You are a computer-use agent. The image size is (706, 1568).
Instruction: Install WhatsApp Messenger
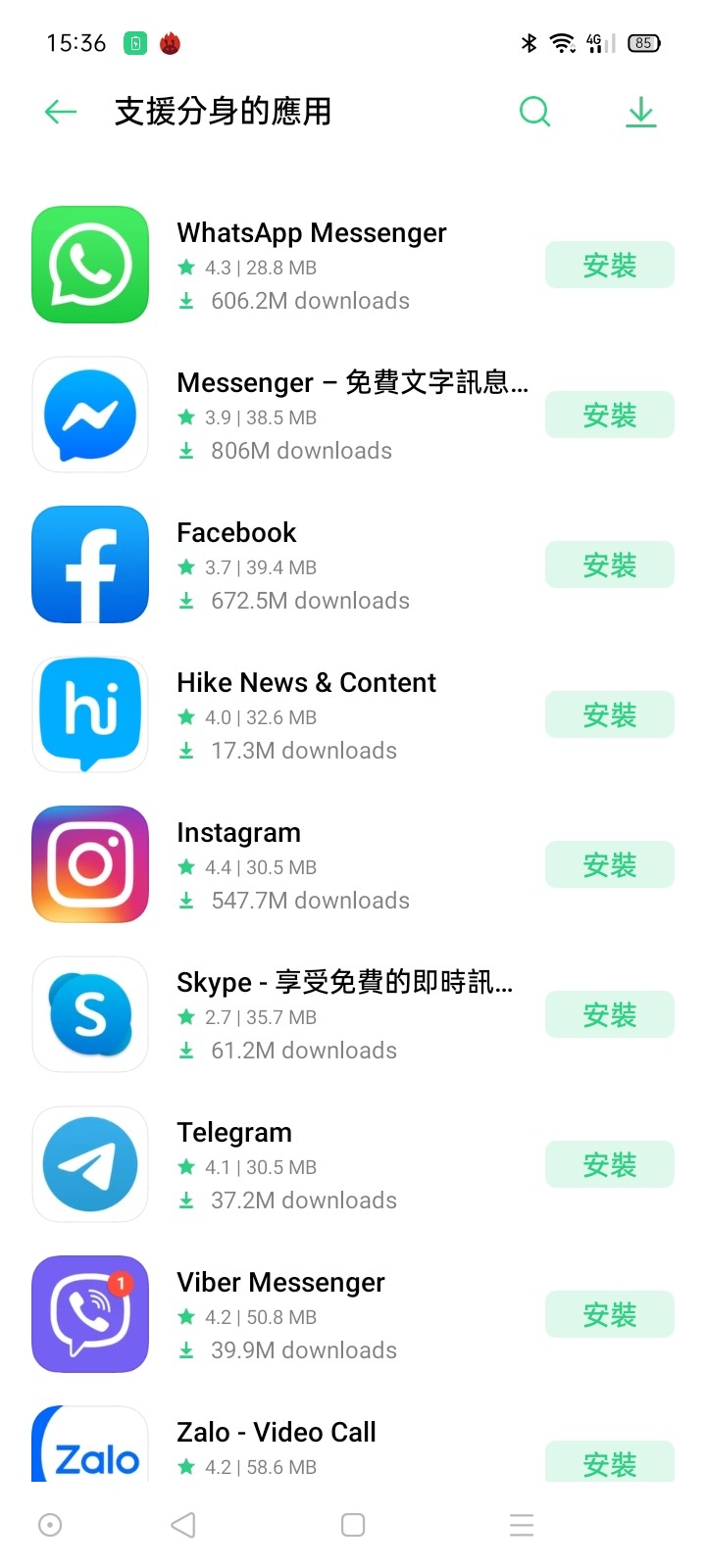610,265
